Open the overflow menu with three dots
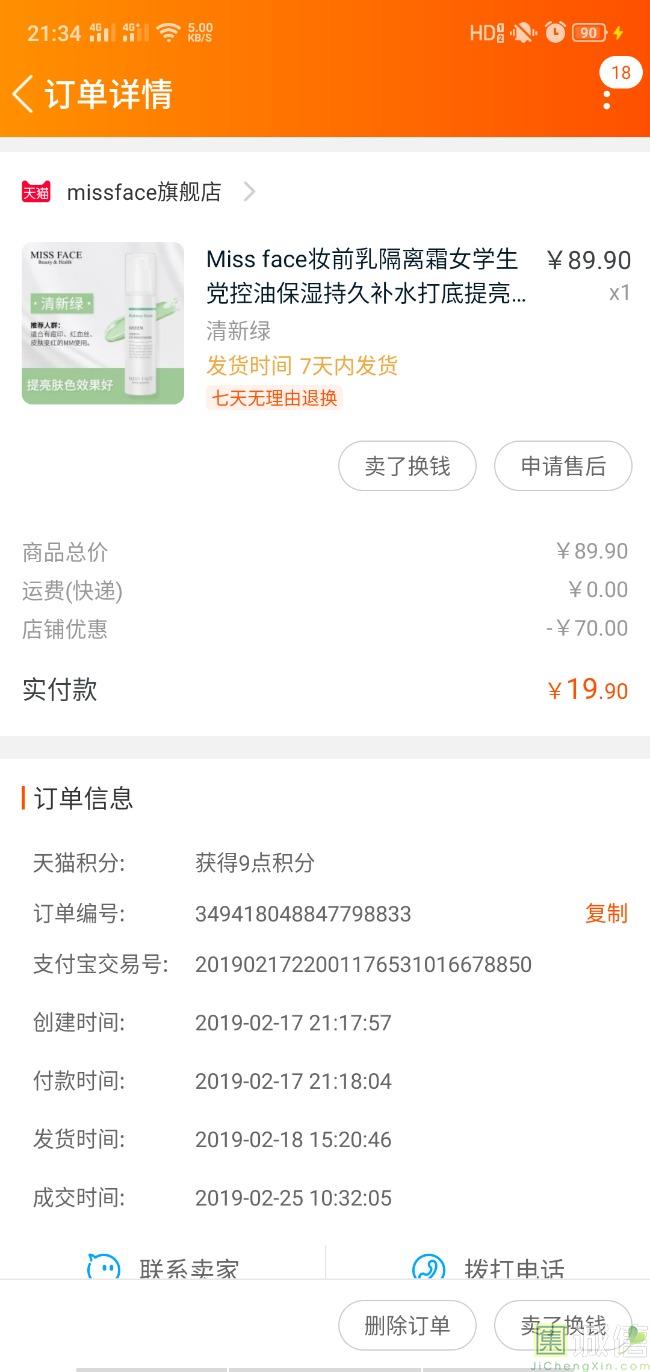Screen dimensions: 650x1372 point(607,97)
